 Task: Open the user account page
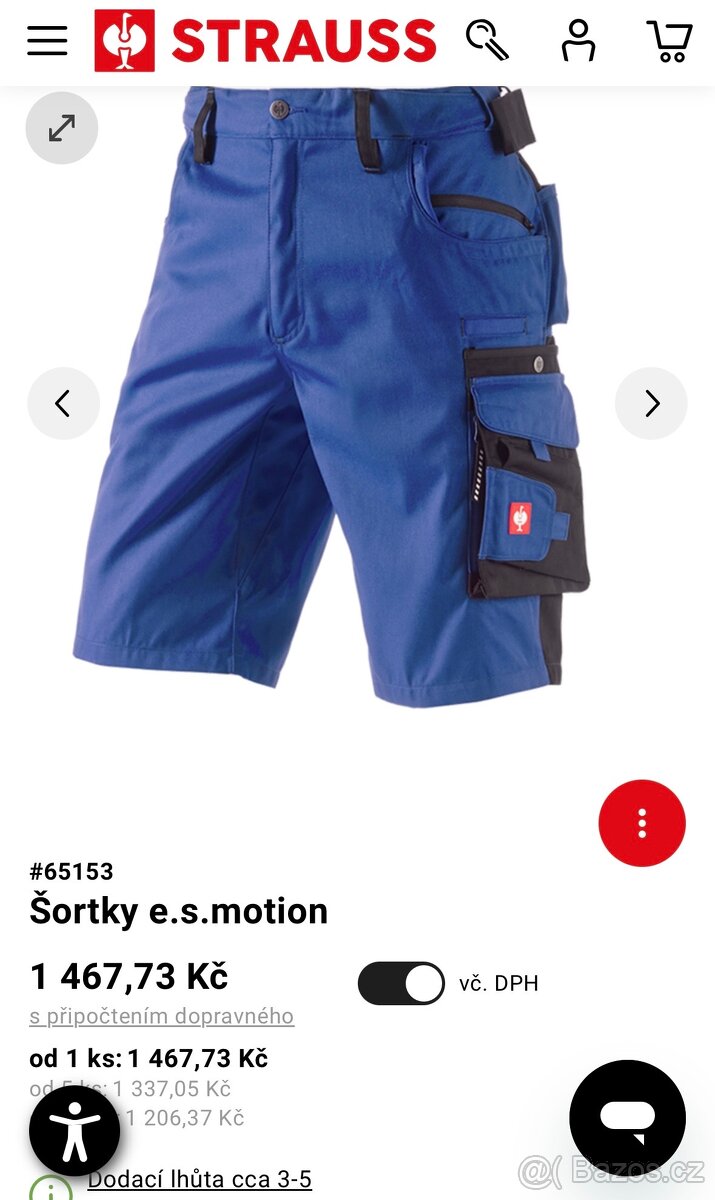[578, 41]
